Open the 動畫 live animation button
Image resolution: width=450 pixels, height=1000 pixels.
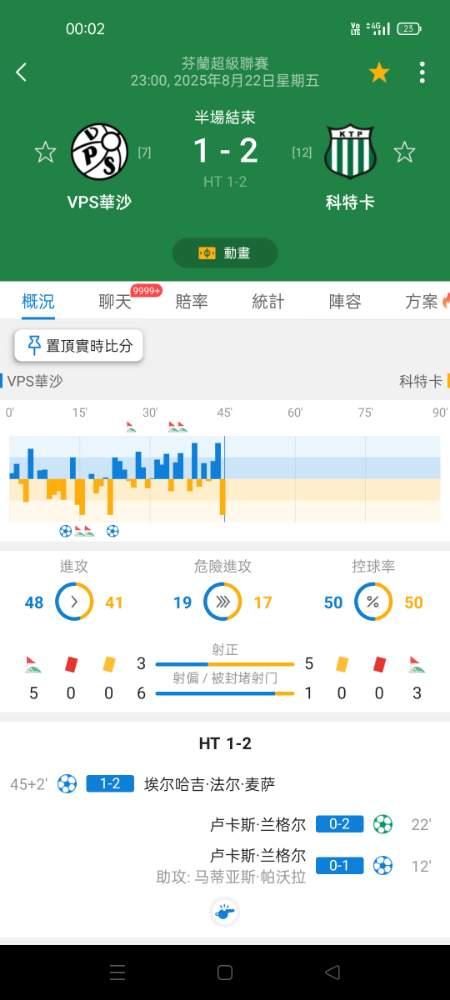click(225, 253)
